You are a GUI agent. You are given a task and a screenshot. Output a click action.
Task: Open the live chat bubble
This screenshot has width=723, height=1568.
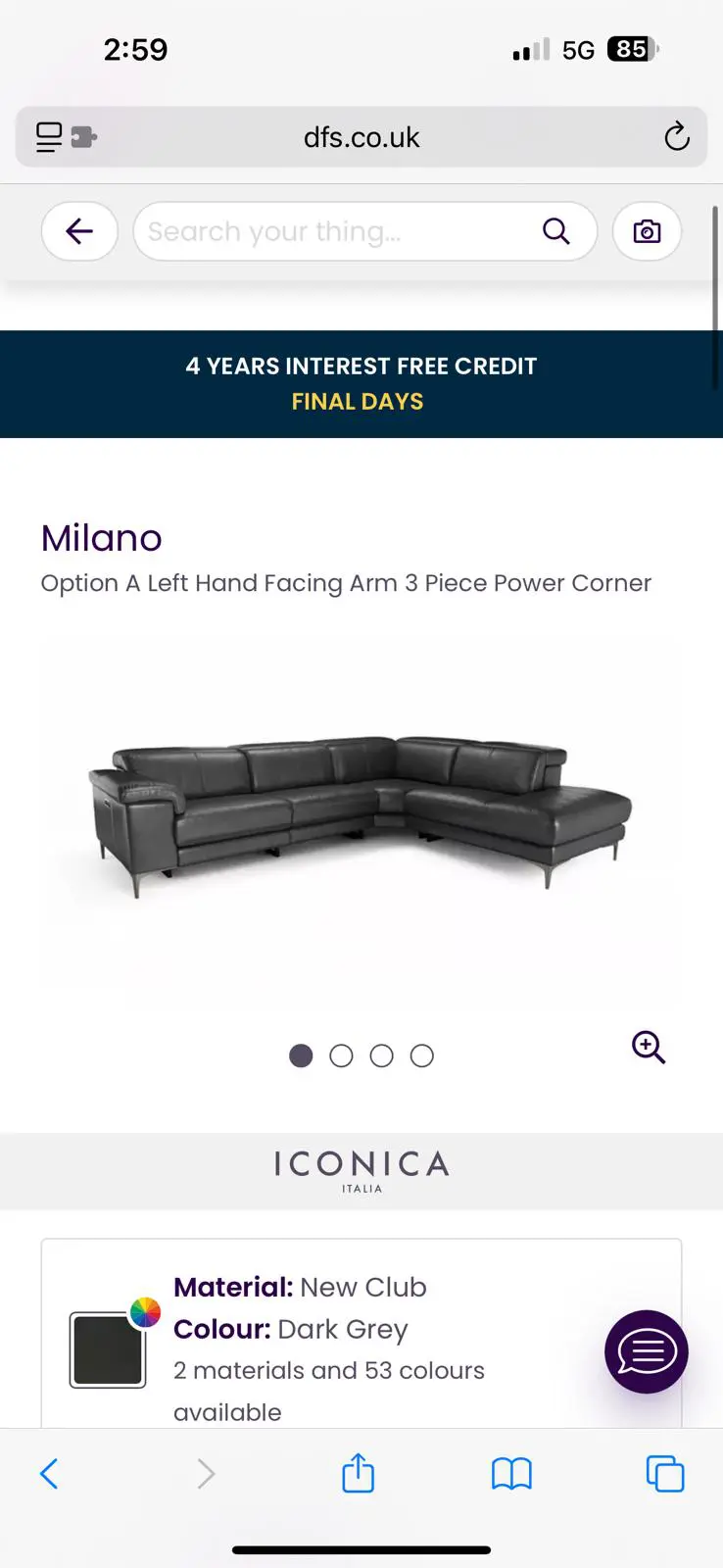point(647,1351)
